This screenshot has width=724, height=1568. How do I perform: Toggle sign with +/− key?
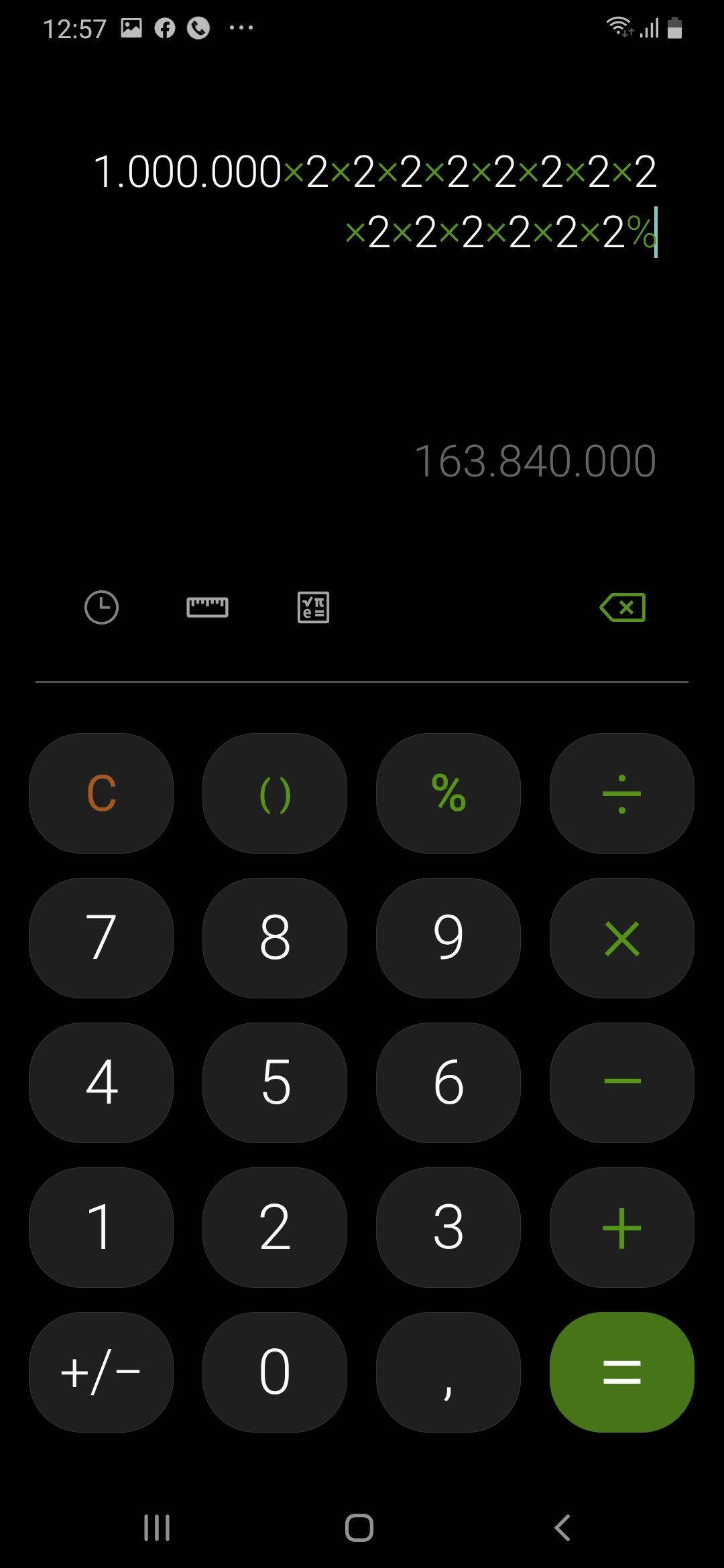101,1372
